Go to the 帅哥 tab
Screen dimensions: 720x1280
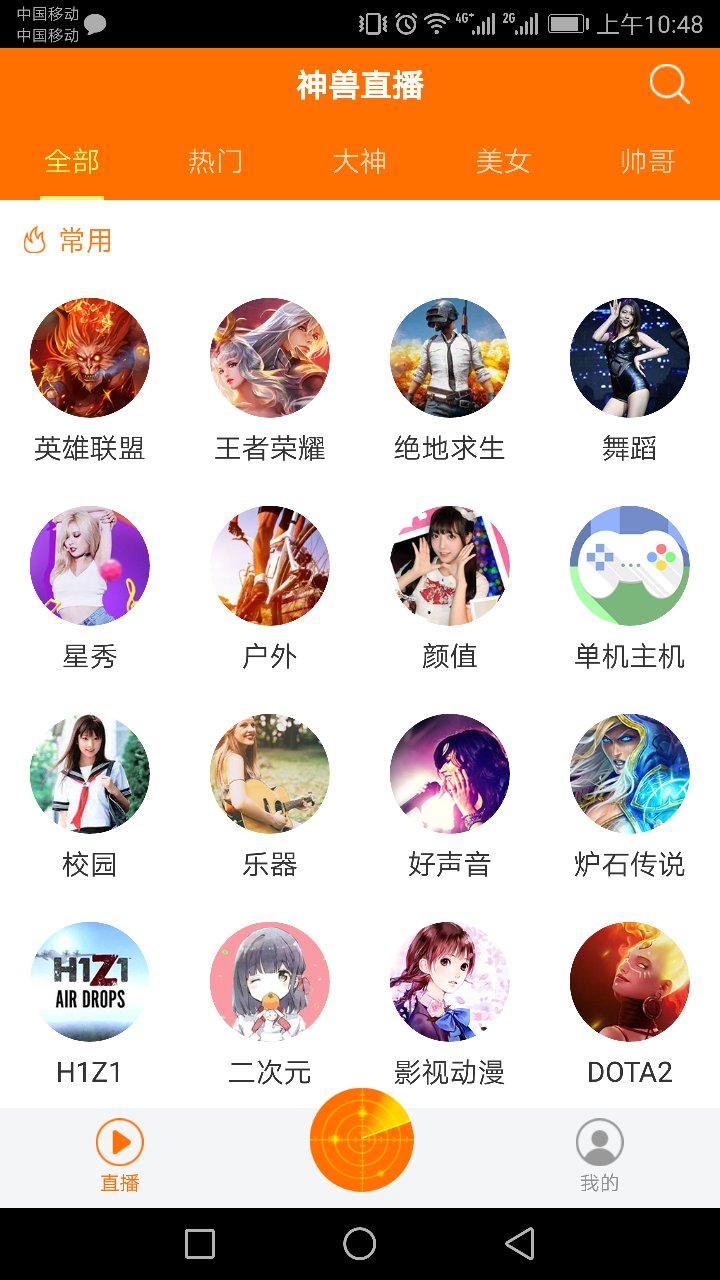pyautogui.click(x=647, y=161)
